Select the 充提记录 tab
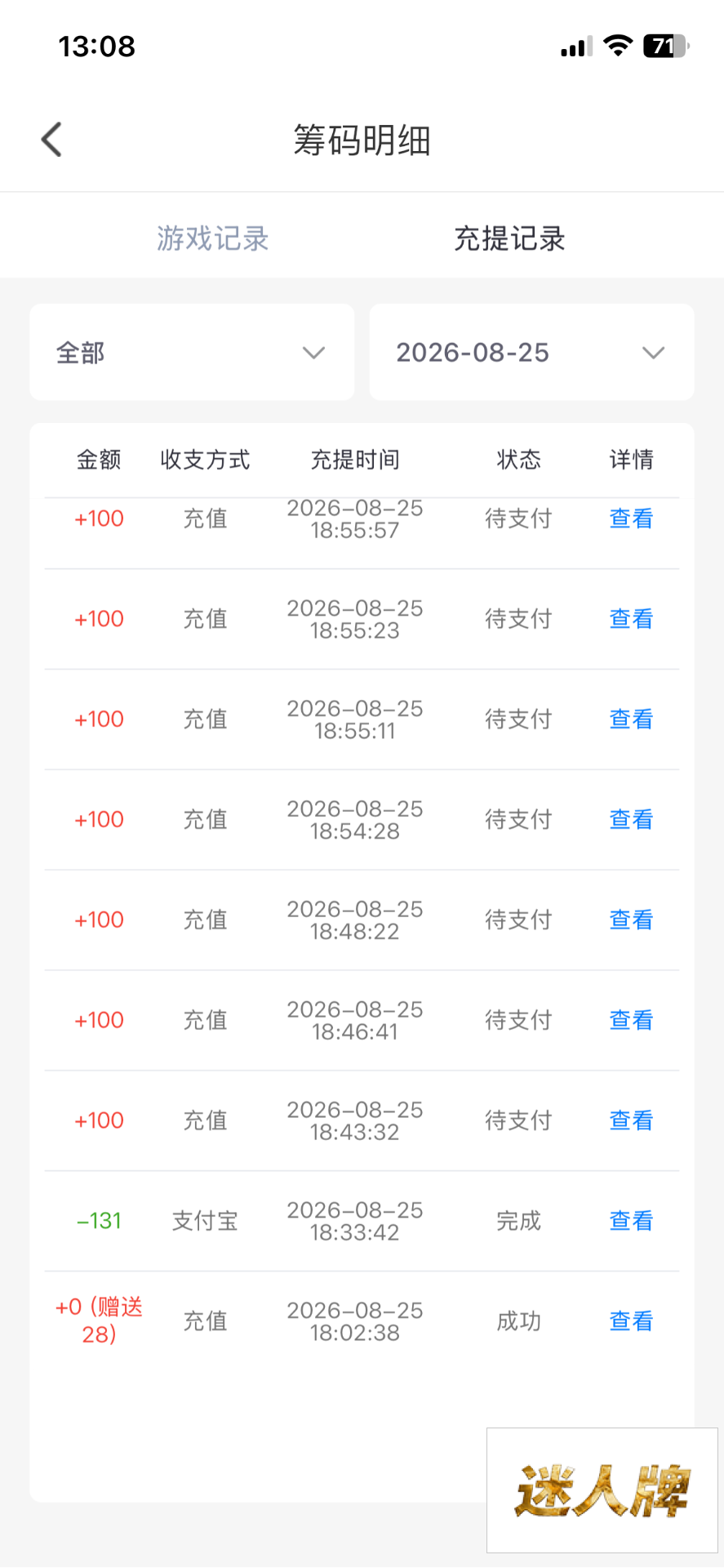The image size is (724, 1568). pyautogui.click(x=509, y=238)
